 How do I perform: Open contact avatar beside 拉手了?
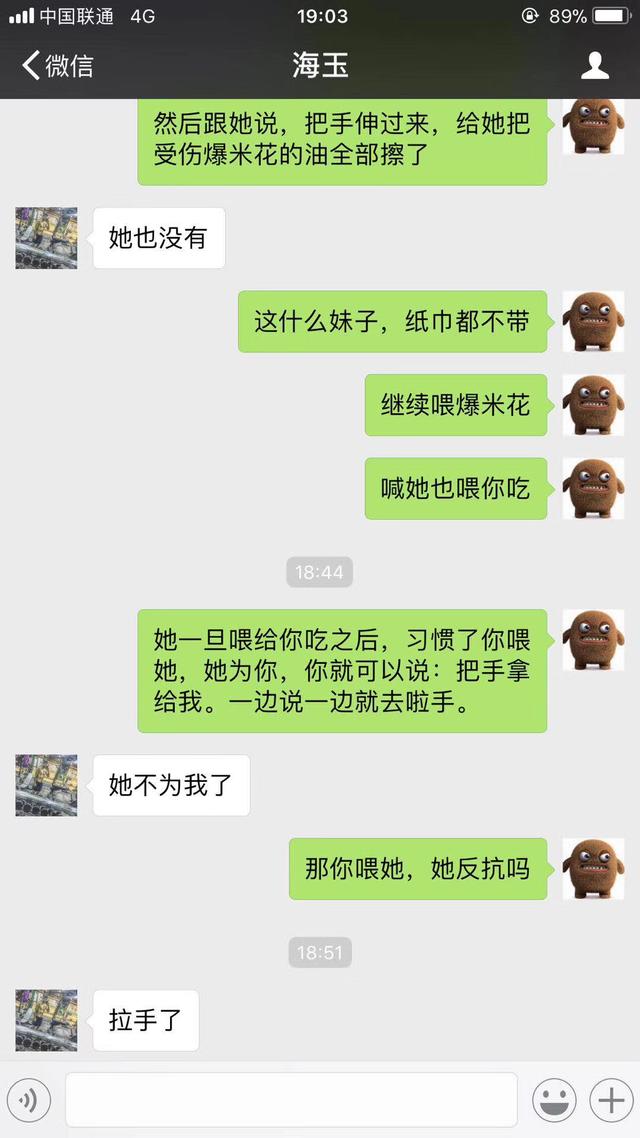pos(46,1020)
